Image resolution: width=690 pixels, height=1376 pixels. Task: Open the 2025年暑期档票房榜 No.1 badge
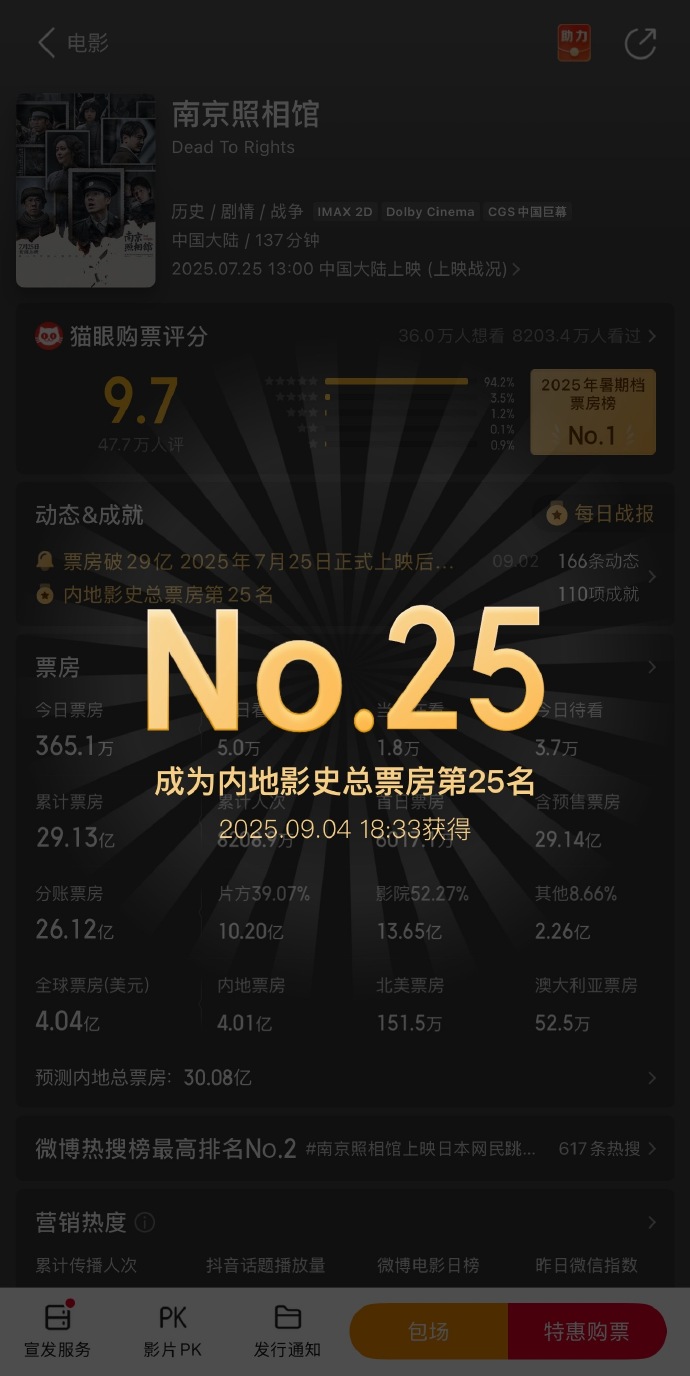click(x=593, y=411)
